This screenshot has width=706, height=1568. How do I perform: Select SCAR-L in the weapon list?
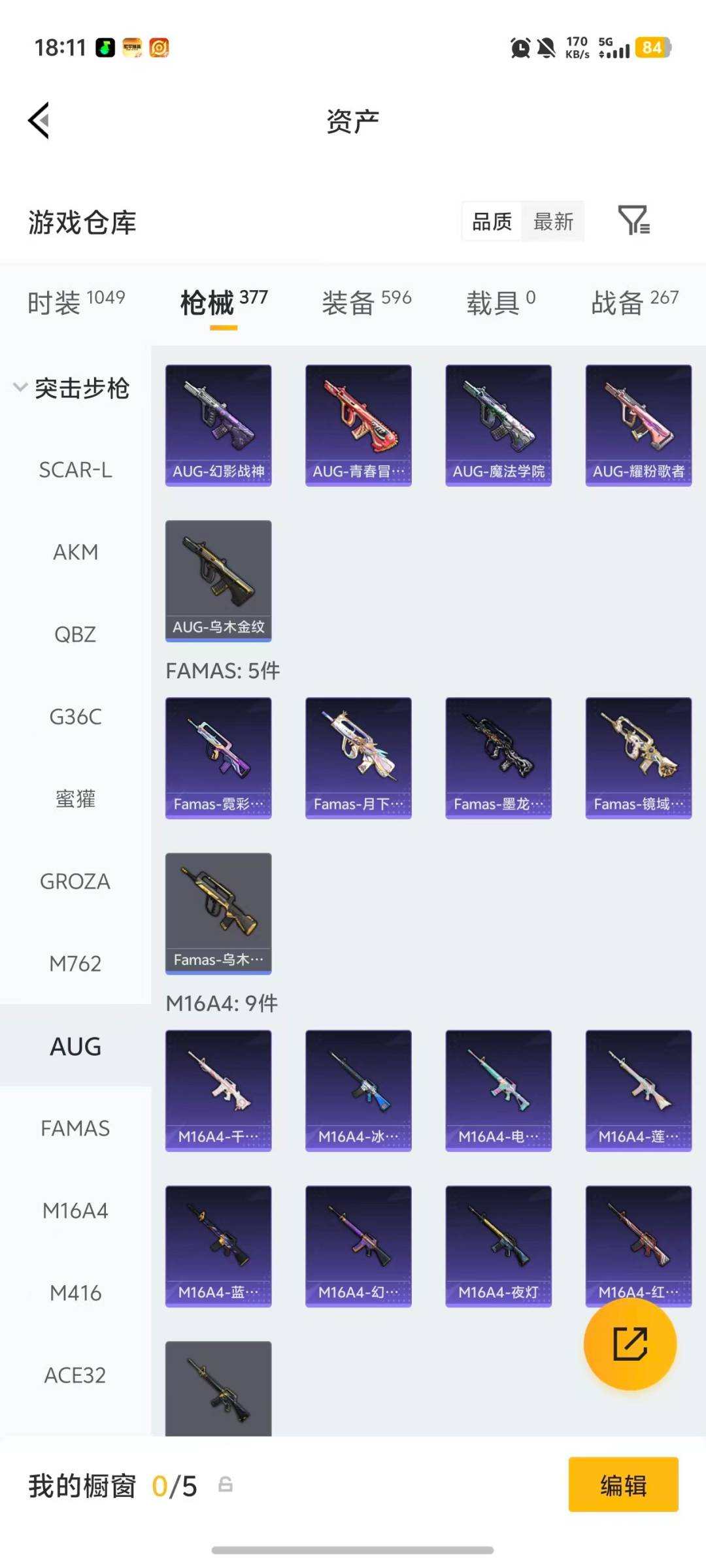(75, 470)
